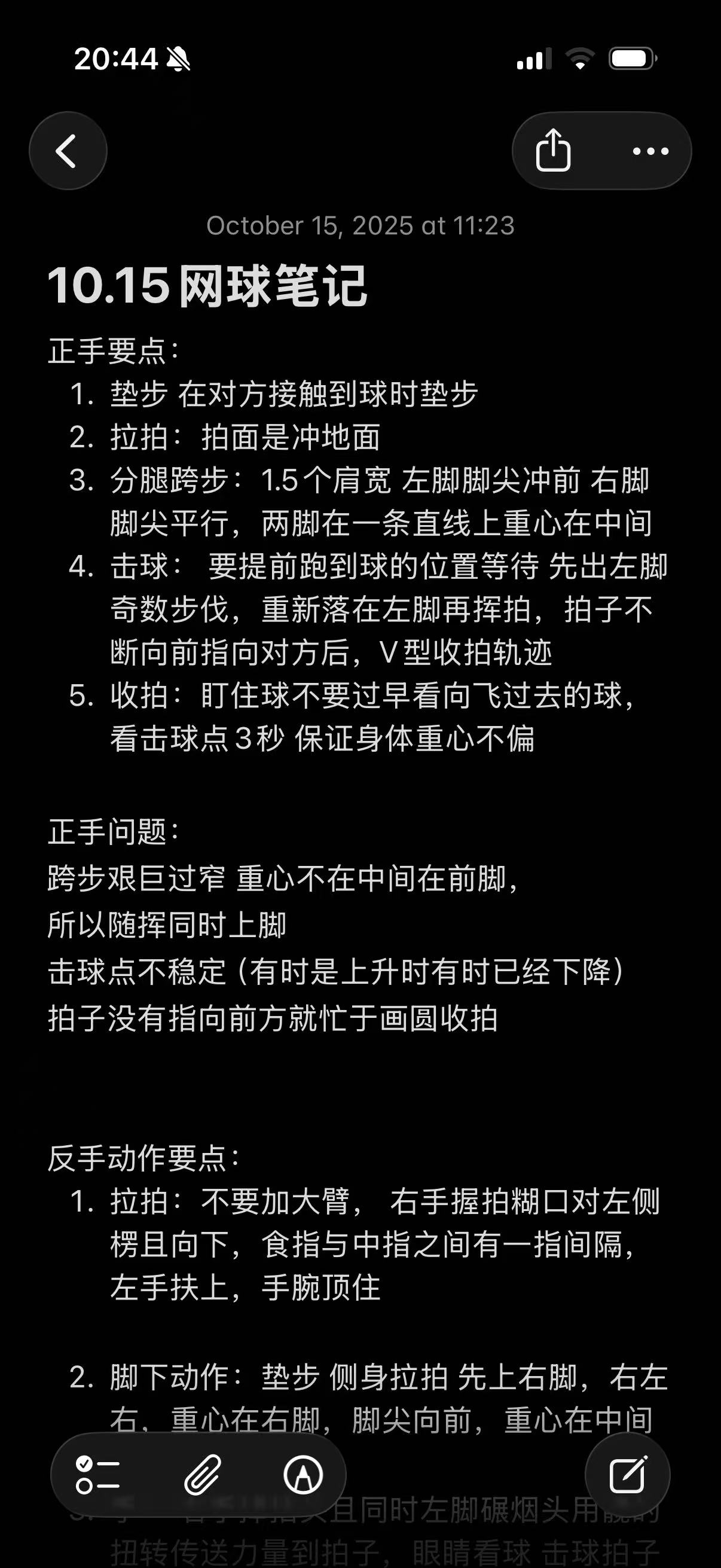Open the more options menu
This screenshot has height=1568, width=721.
[x=650, y=151]
